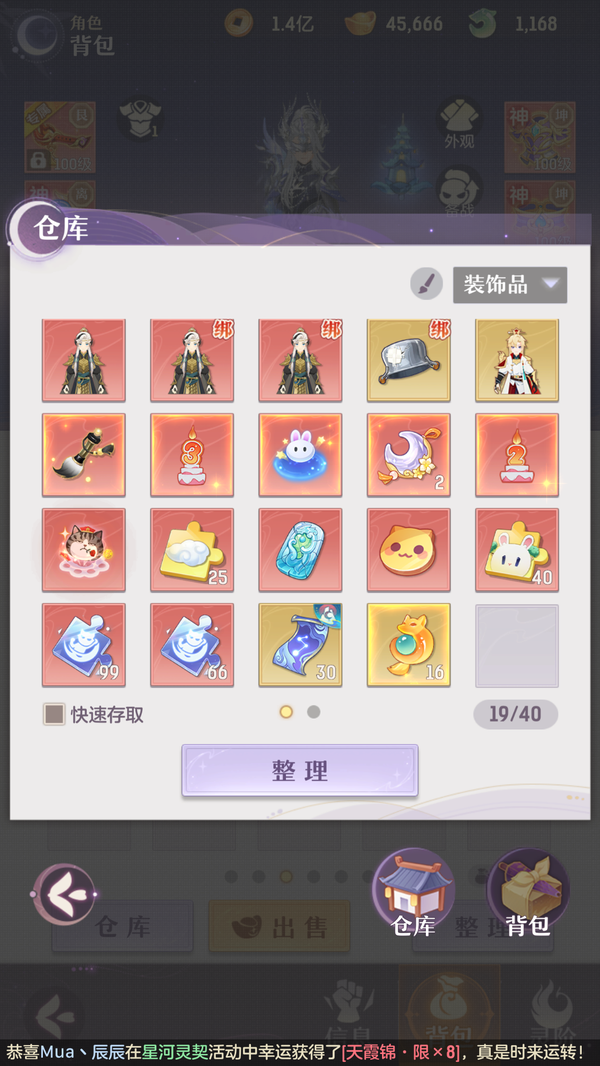Select the golden fox item with count 16
The width and height of the screenshot is (600, 1066).
click(408, 644)
